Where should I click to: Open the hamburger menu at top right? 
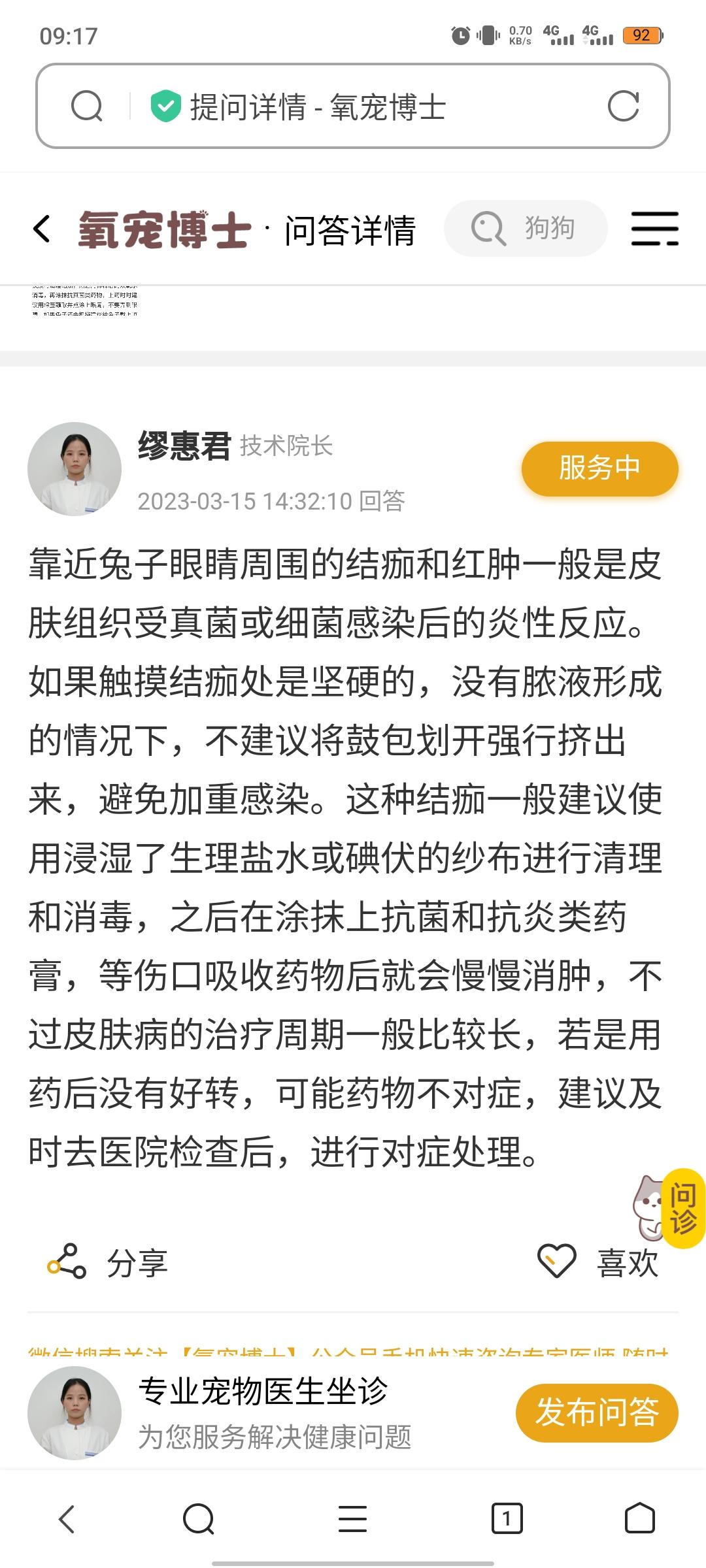654,229
